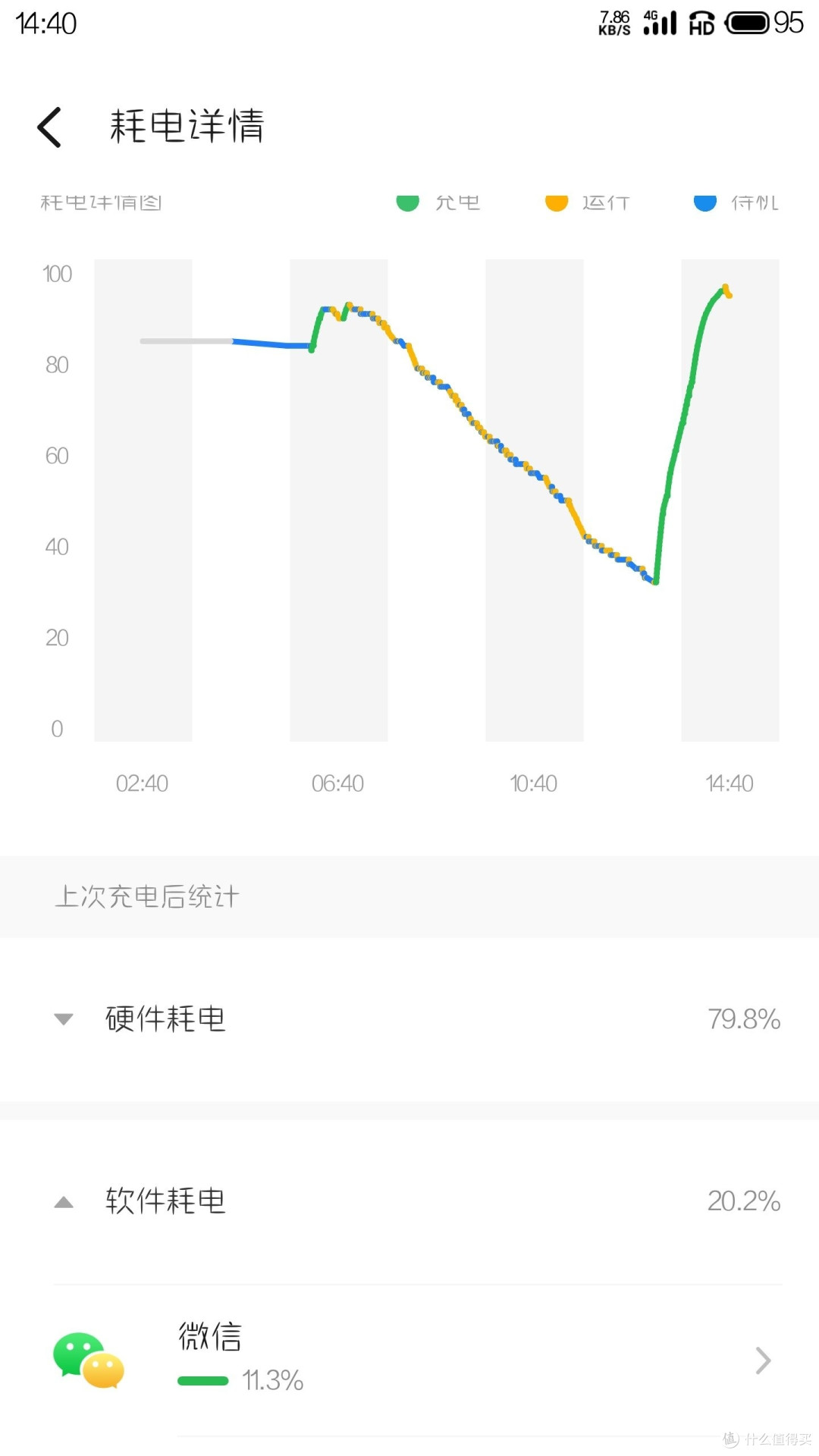The image size is (819, 1456).
Task: Expand the 硬件耗电 section
Action: click(x=409, y=1018)
